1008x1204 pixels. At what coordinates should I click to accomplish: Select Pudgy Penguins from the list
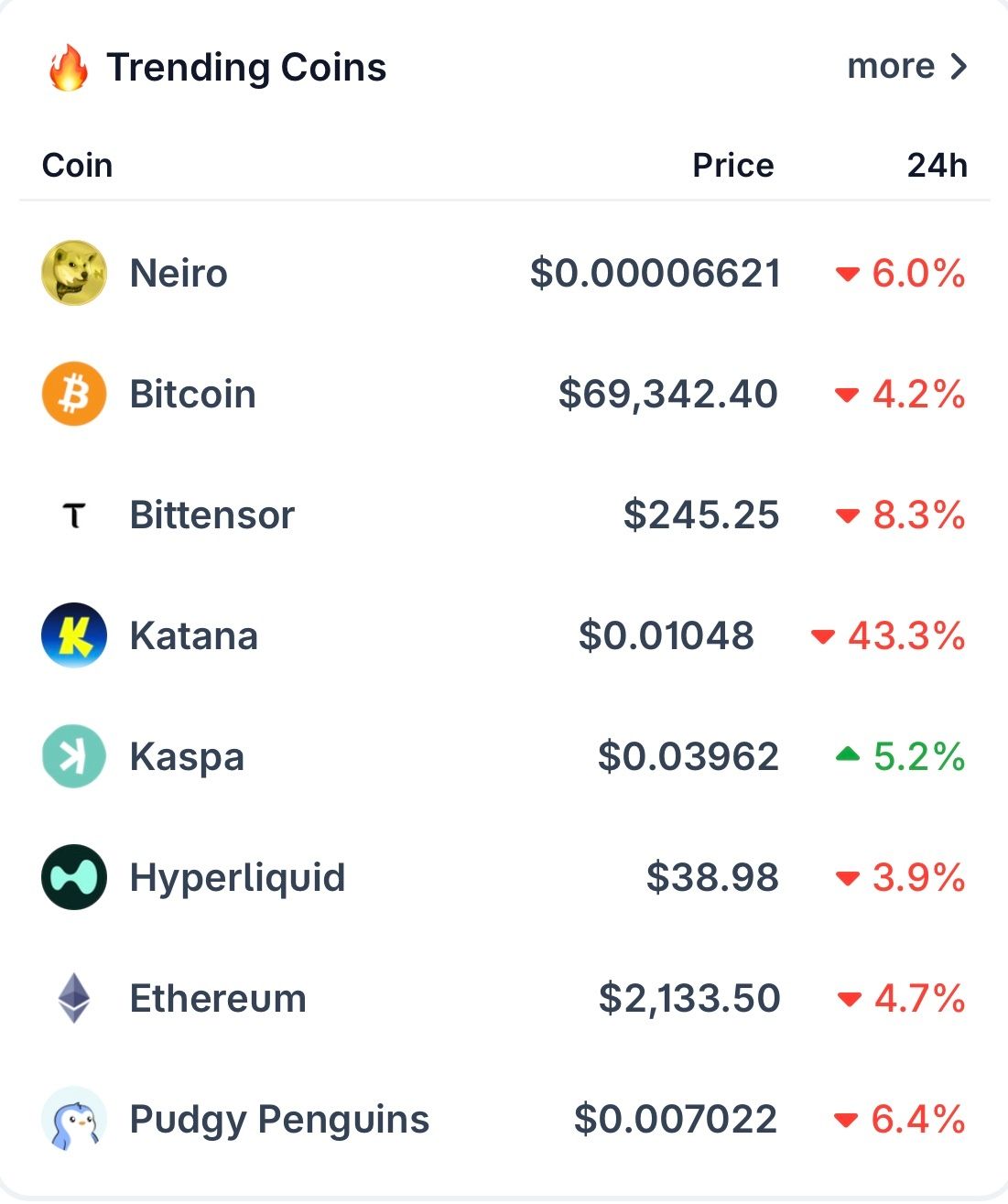(279, 1120)
